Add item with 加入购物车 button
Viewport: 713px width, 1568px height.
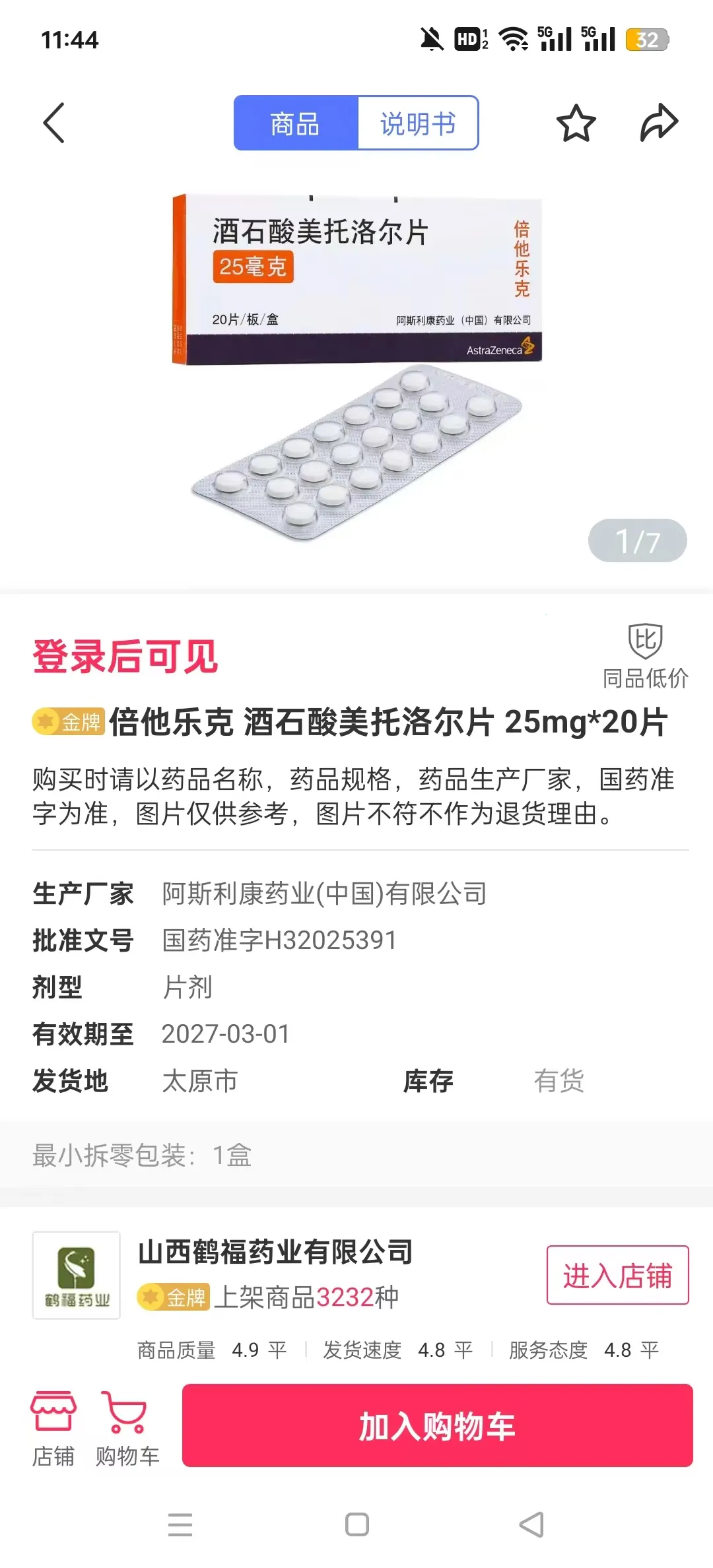point(437,1425)
